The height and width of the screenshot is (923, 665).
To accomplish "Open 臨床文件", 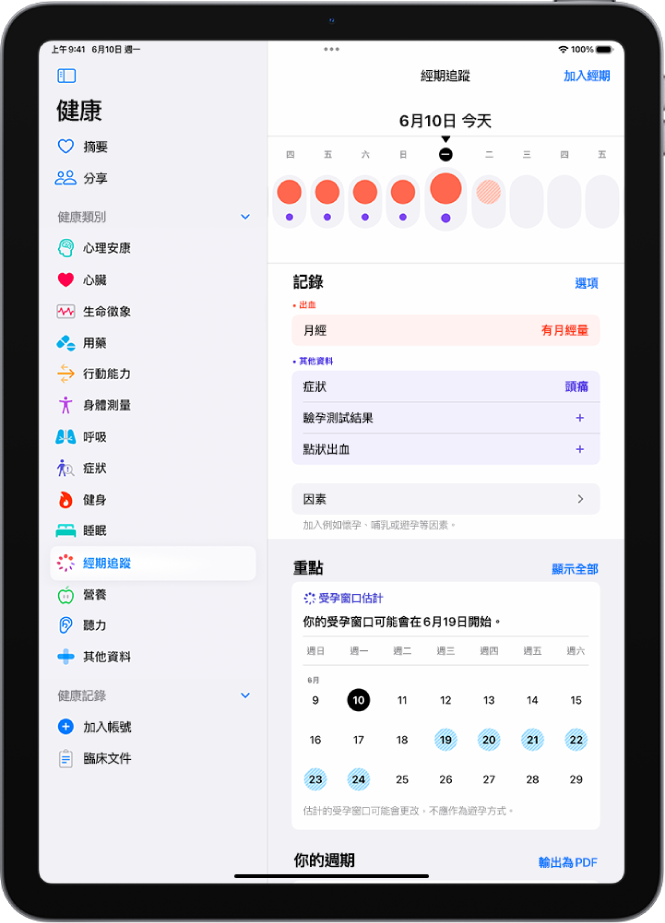I will click(x=106, y=759).
